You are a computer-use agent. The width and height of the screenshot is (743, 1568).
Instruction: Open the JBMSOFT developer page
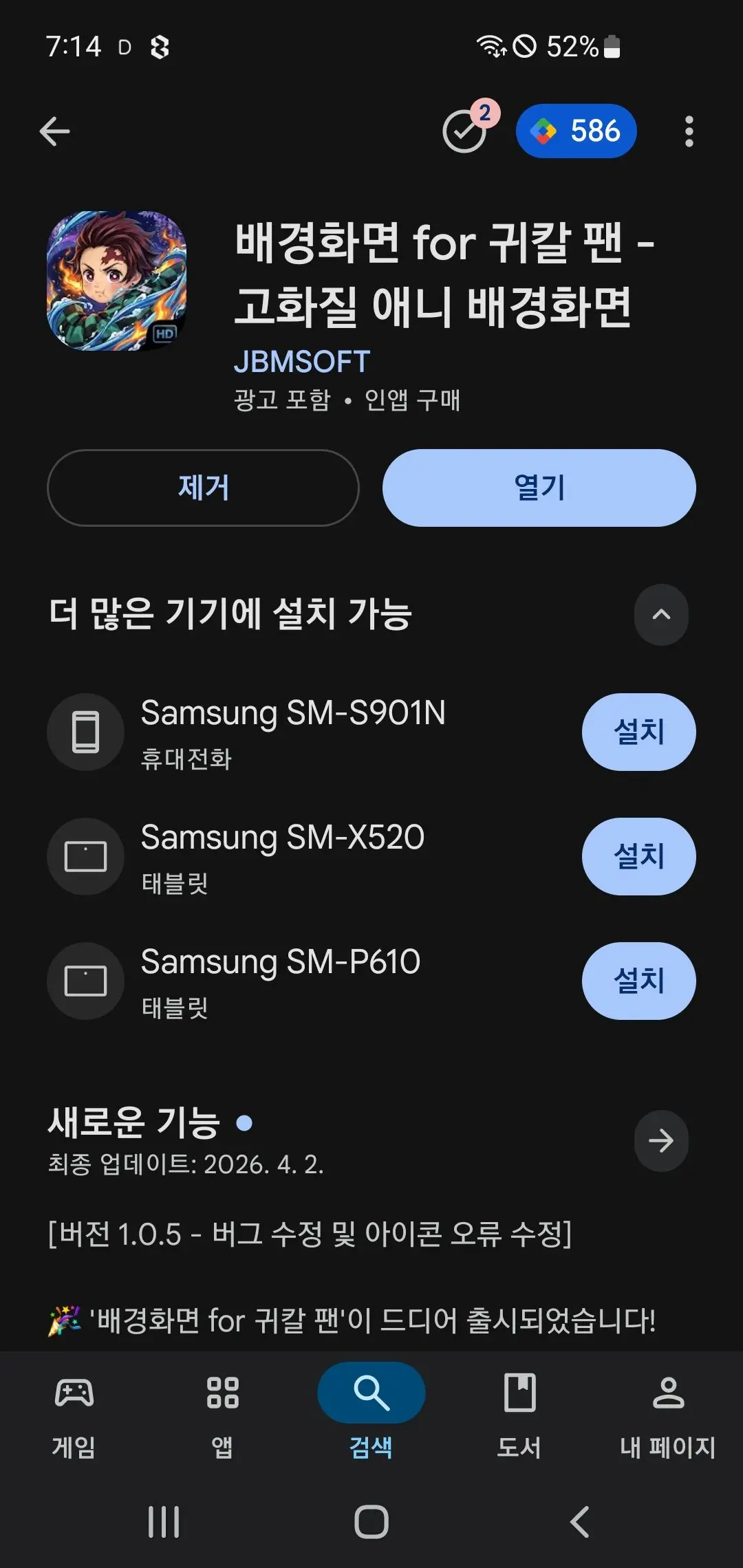click(x=302, y=362)
